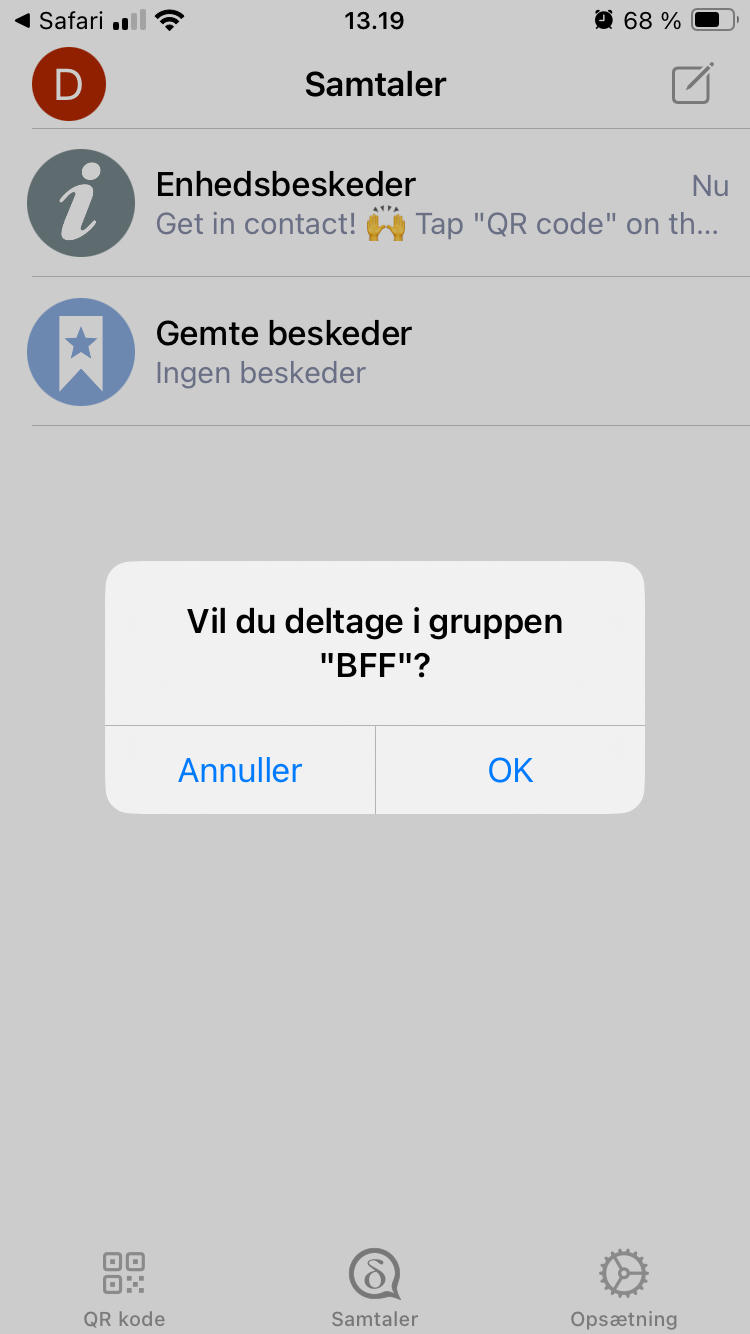Open the compose new message icon
The height and width of the screenshot is (1334, 750).
click(691, 84)
